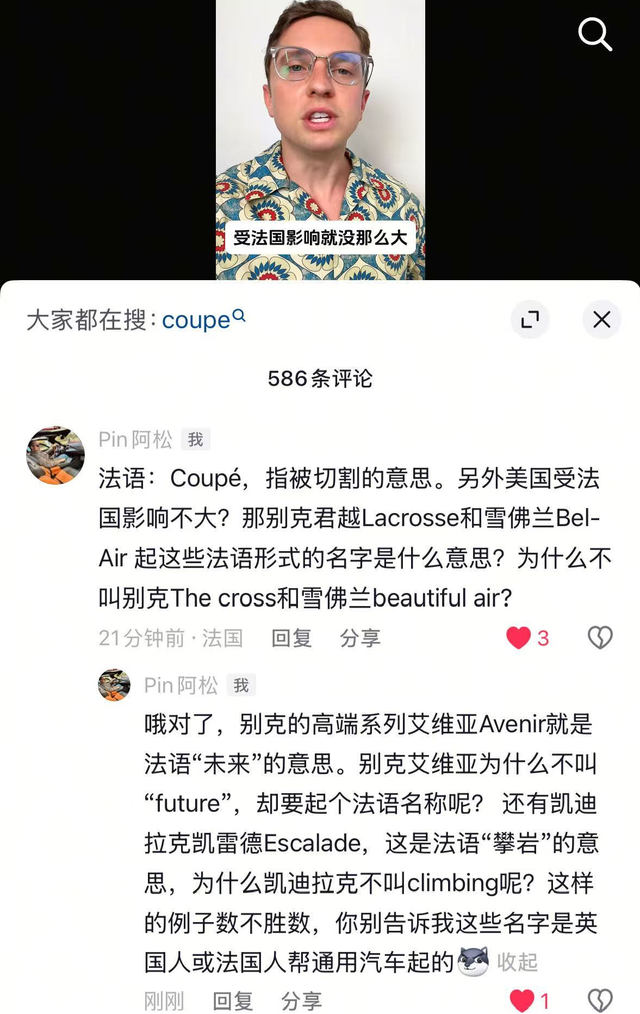Share the comment posted 刚刚
This screenshot has height=1014, width=640.
tap(301, 1000)
